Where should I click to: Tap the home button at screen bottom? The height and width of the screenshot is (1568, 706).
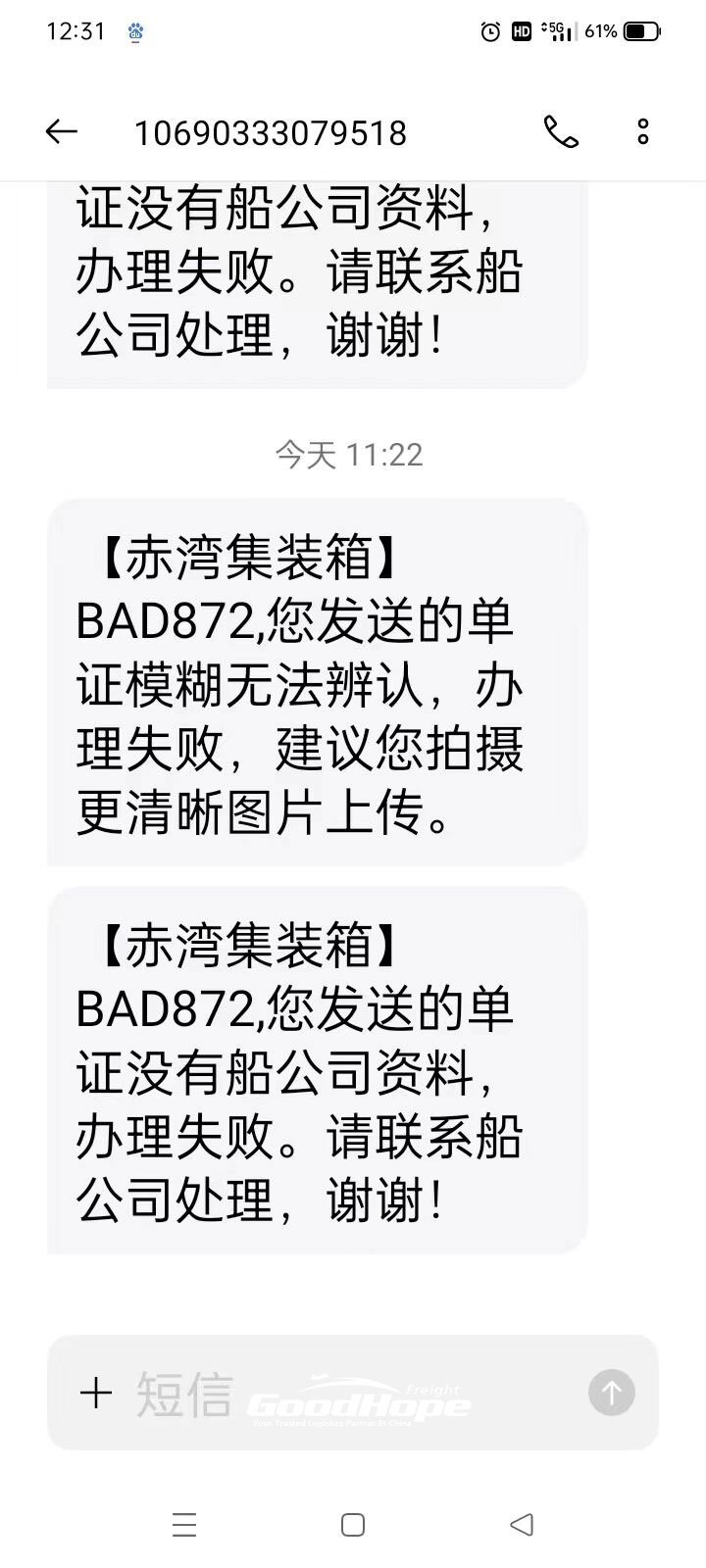coord(351,1525)
